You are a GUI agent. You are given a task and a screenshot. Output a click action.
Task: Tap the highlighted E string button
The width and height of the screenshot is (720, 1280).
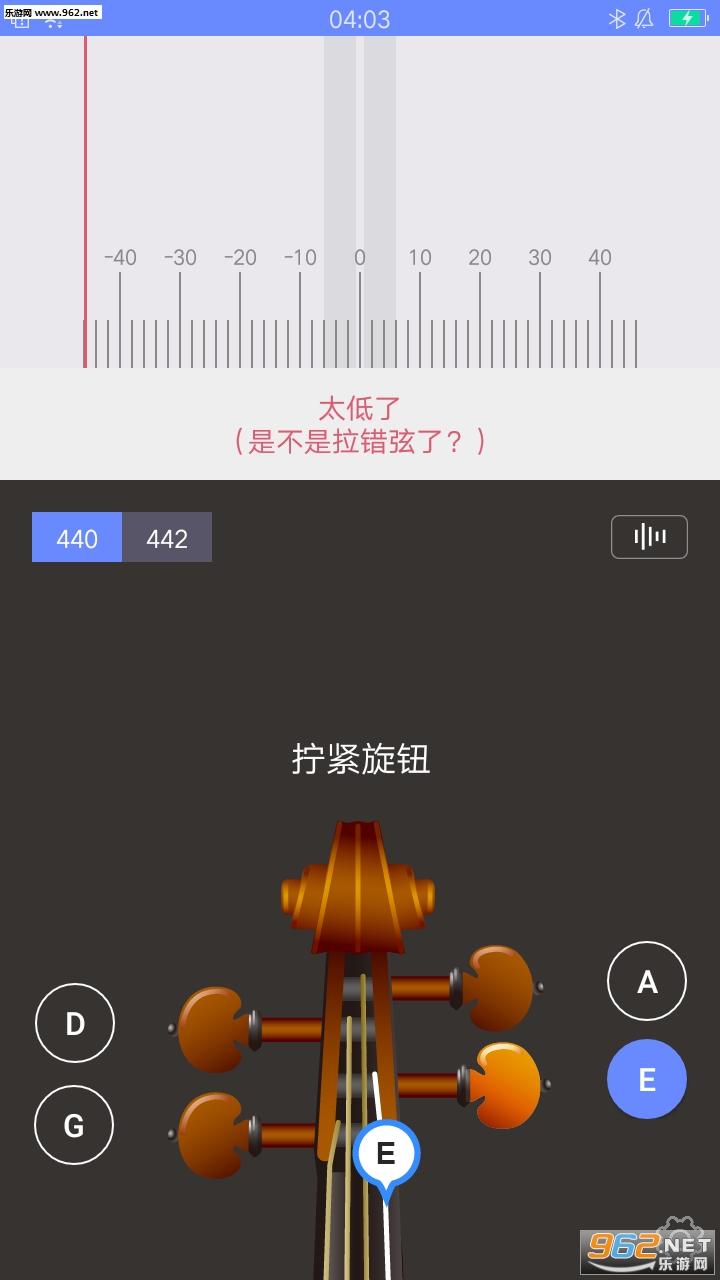tap(647, 1079)
